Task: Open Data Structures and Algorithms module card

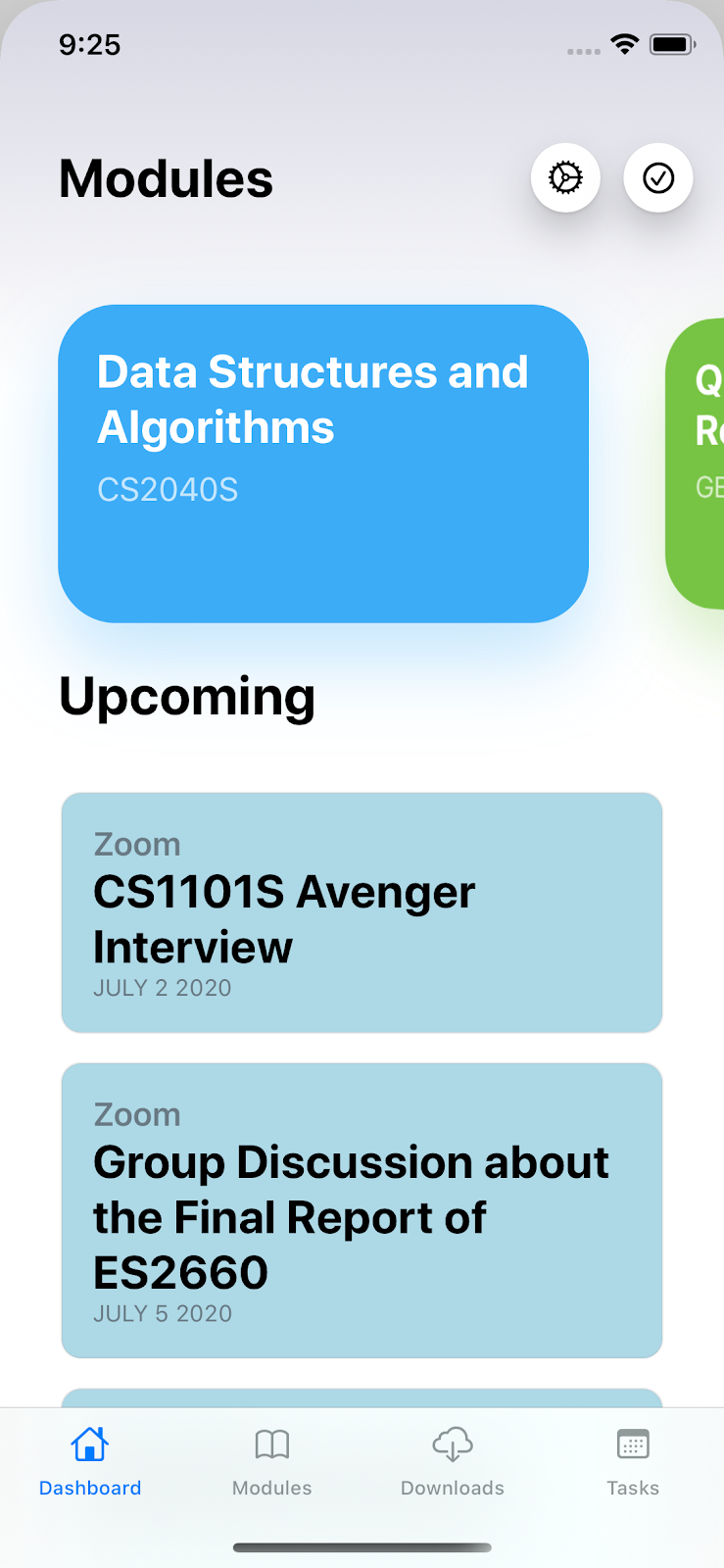Action: (323, 463)
